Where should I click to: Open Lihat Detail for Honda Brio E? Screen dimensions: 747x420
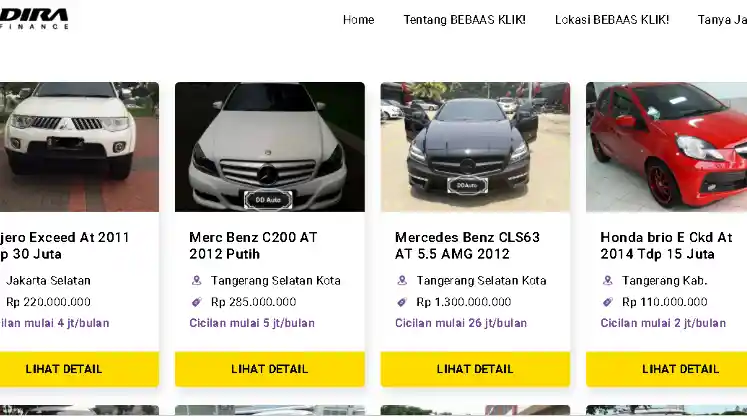[x=668, y=369]
